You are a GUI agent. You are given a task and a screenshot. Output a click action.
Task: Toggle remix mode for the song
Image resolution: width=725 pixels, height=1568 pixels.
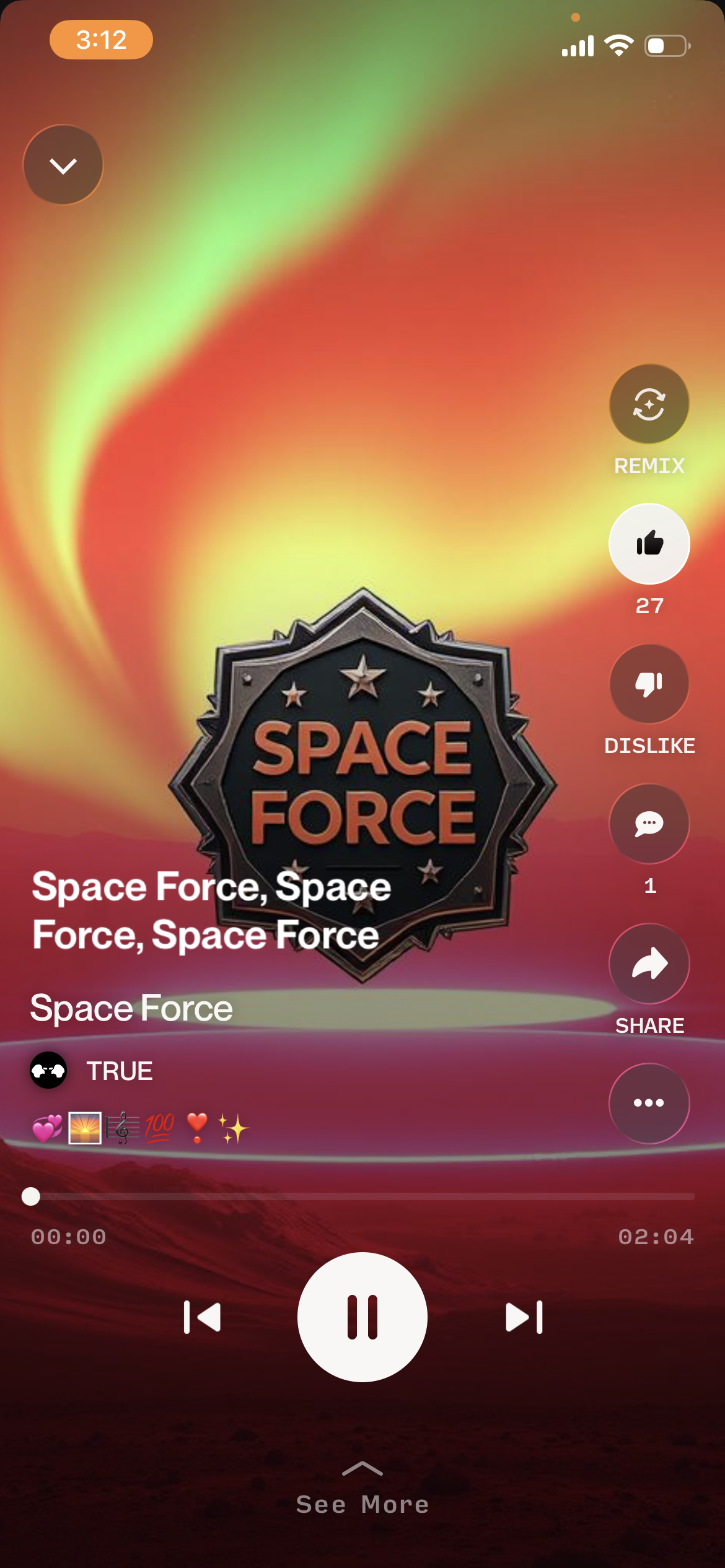[x=649, y=403]
